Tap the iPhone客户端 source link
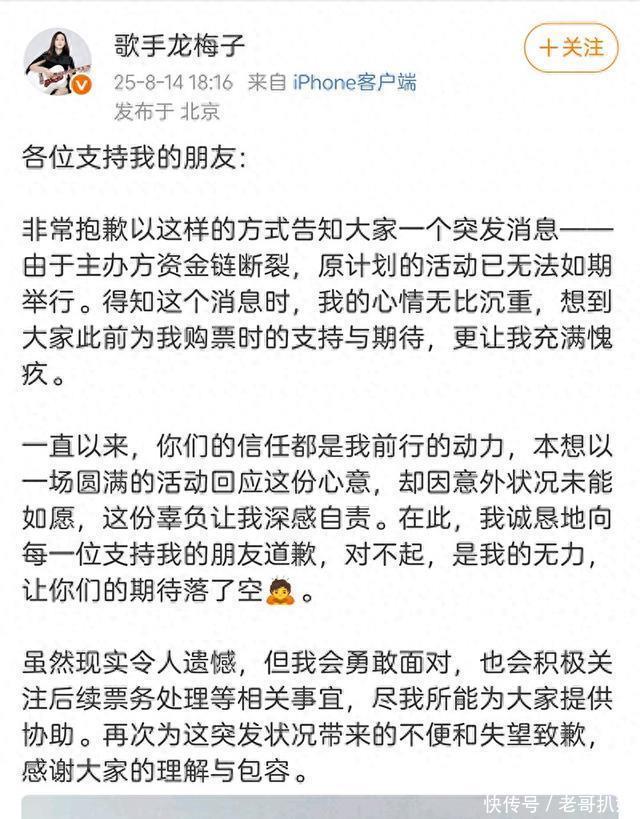640x819 pixels. click(x=354, y=82)
